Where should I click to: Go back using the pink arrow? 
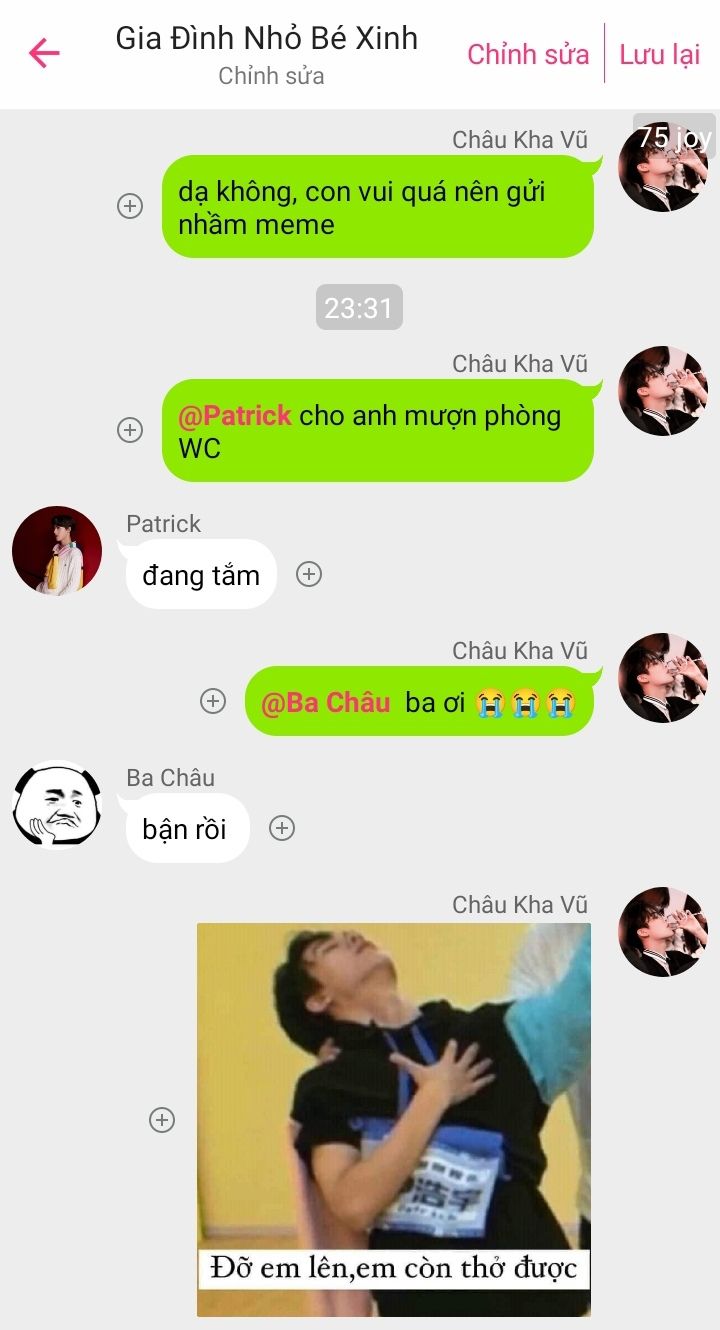click(45, 53)
